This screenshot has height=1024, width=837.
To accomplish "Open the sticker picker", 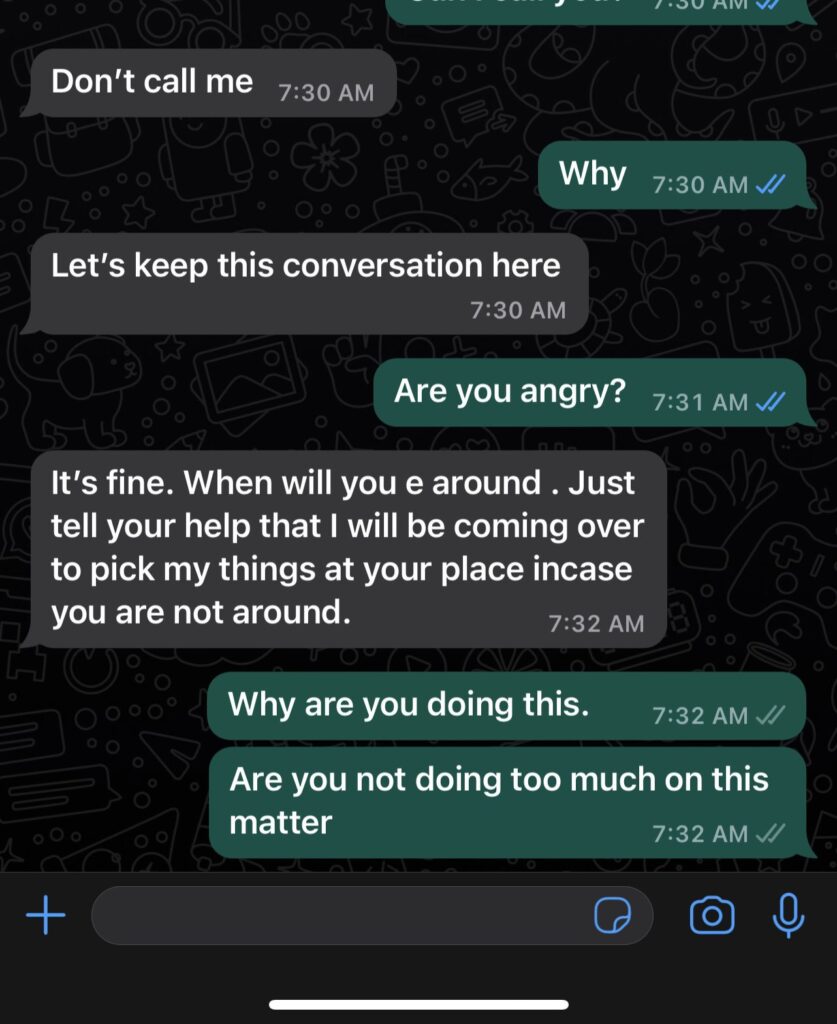I will (x=612, y=915).
